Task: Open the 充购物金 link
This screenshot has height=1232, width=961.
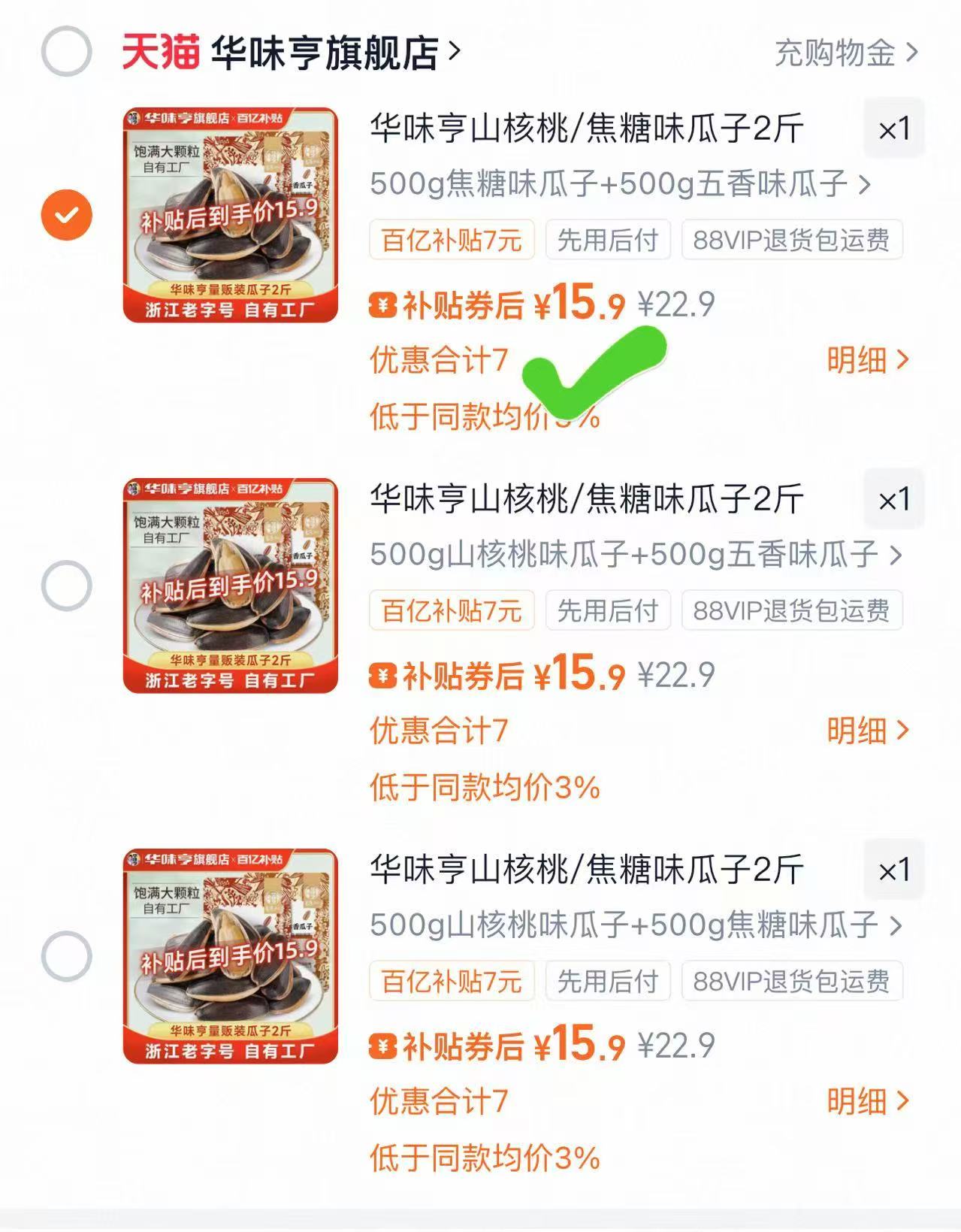Action: click(834, 51)
